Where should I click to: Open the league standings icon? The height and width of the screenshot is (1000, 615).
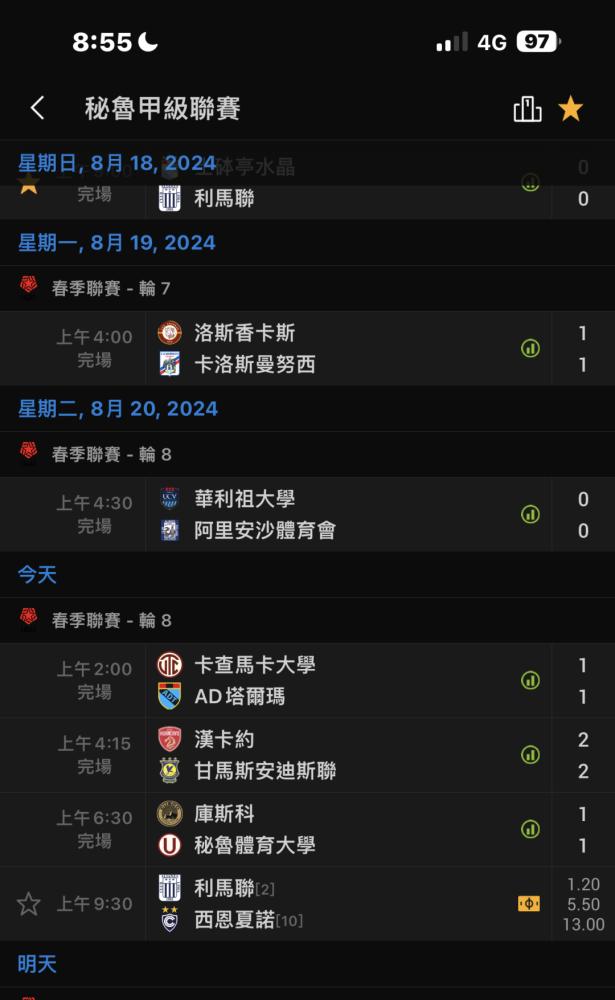(x=527, y=108)
